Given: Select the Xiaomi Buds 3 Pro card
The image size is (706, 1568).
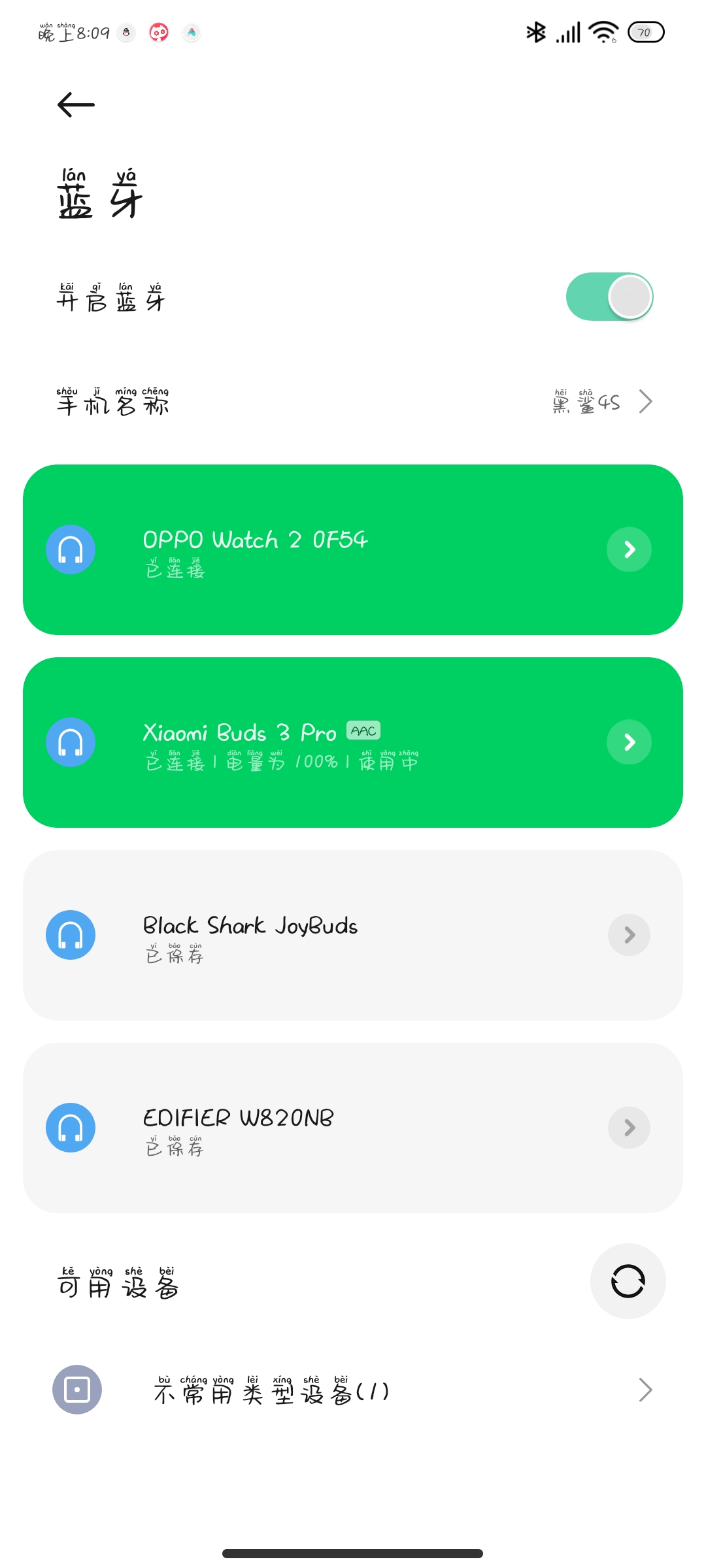Looking at the screenshot, I should (x=353, y=742).
